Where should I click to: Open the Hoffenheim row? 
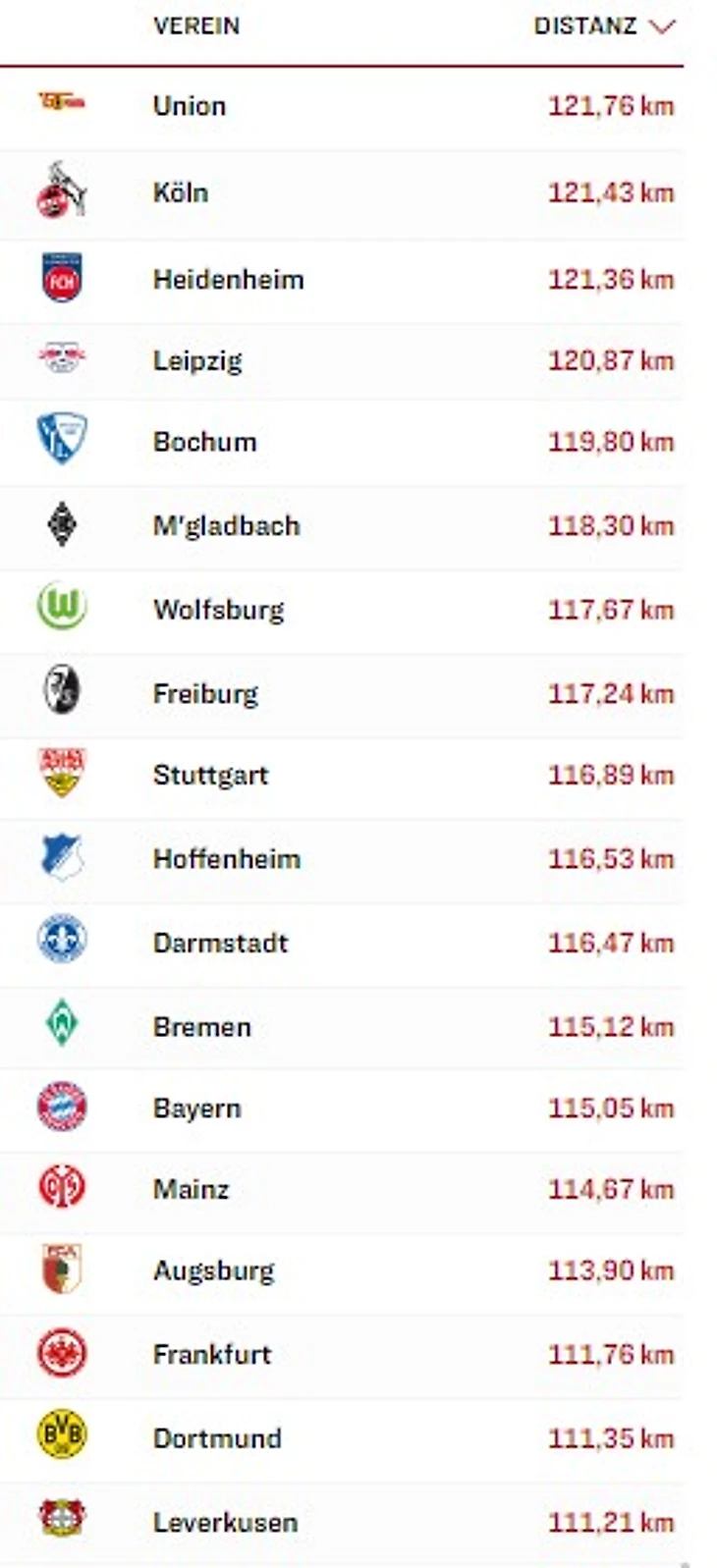click(x=226, y=859)
